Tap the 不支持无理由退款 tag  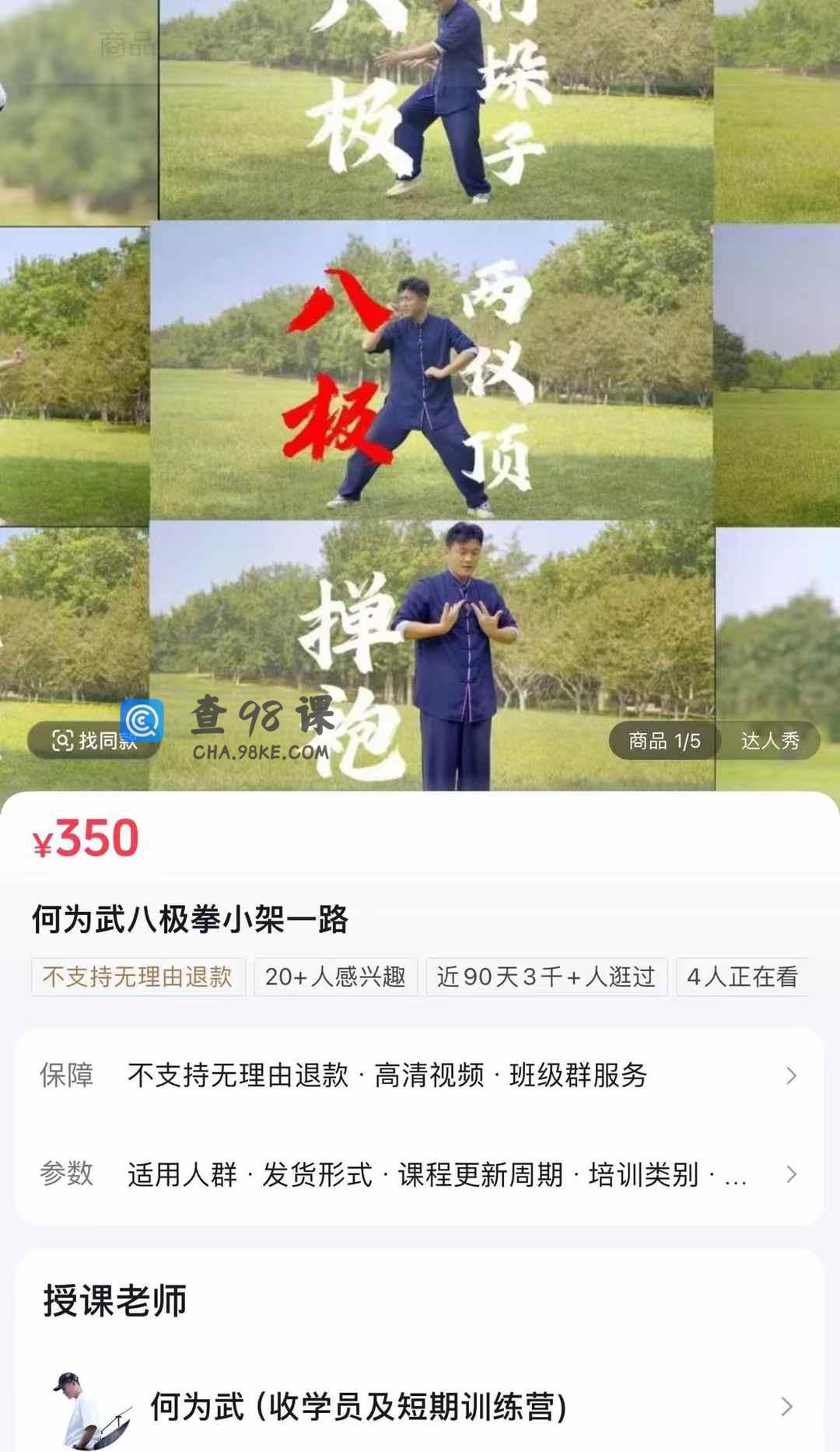pos(138,977)
